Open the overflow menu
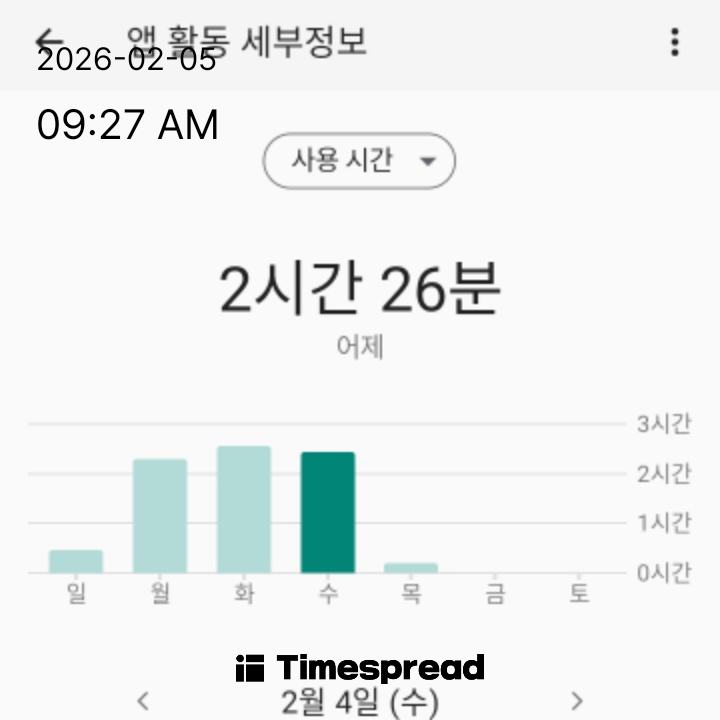Viewport: 720px width, 720px height. pos(675,42)
